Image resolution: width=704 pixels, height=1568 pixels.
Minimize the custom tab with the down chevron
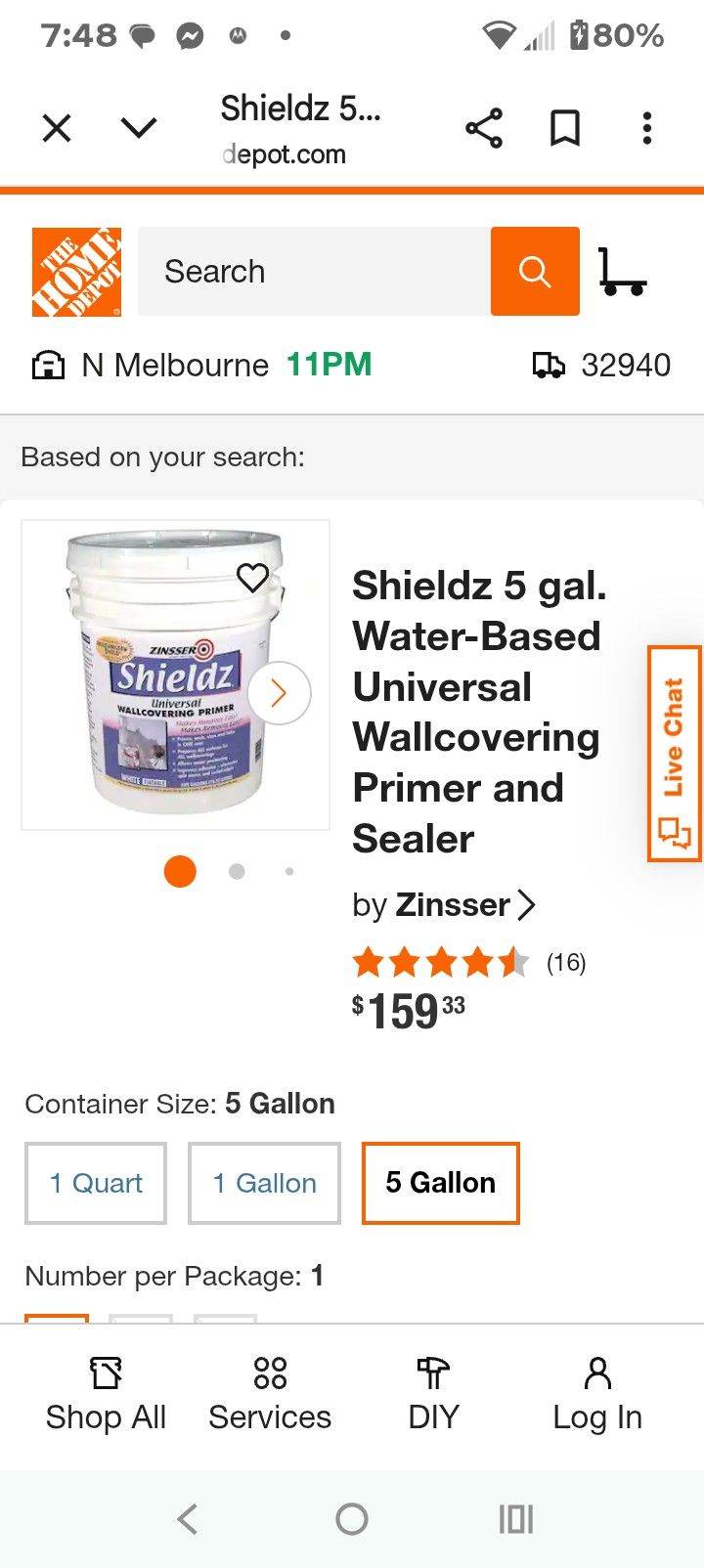(x=139, y=128)
